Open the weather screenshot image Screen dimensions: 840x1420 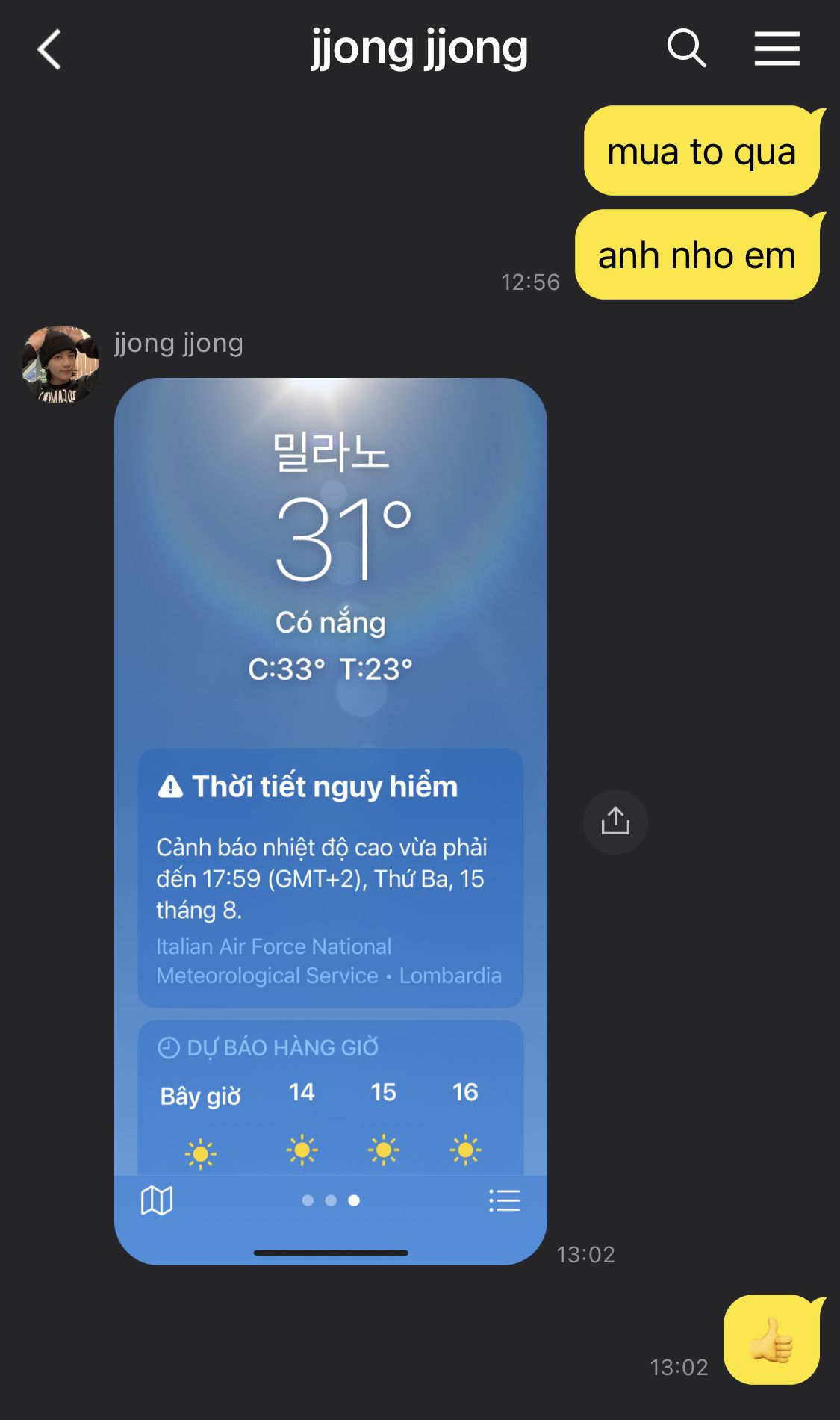[x=331, y=821]
